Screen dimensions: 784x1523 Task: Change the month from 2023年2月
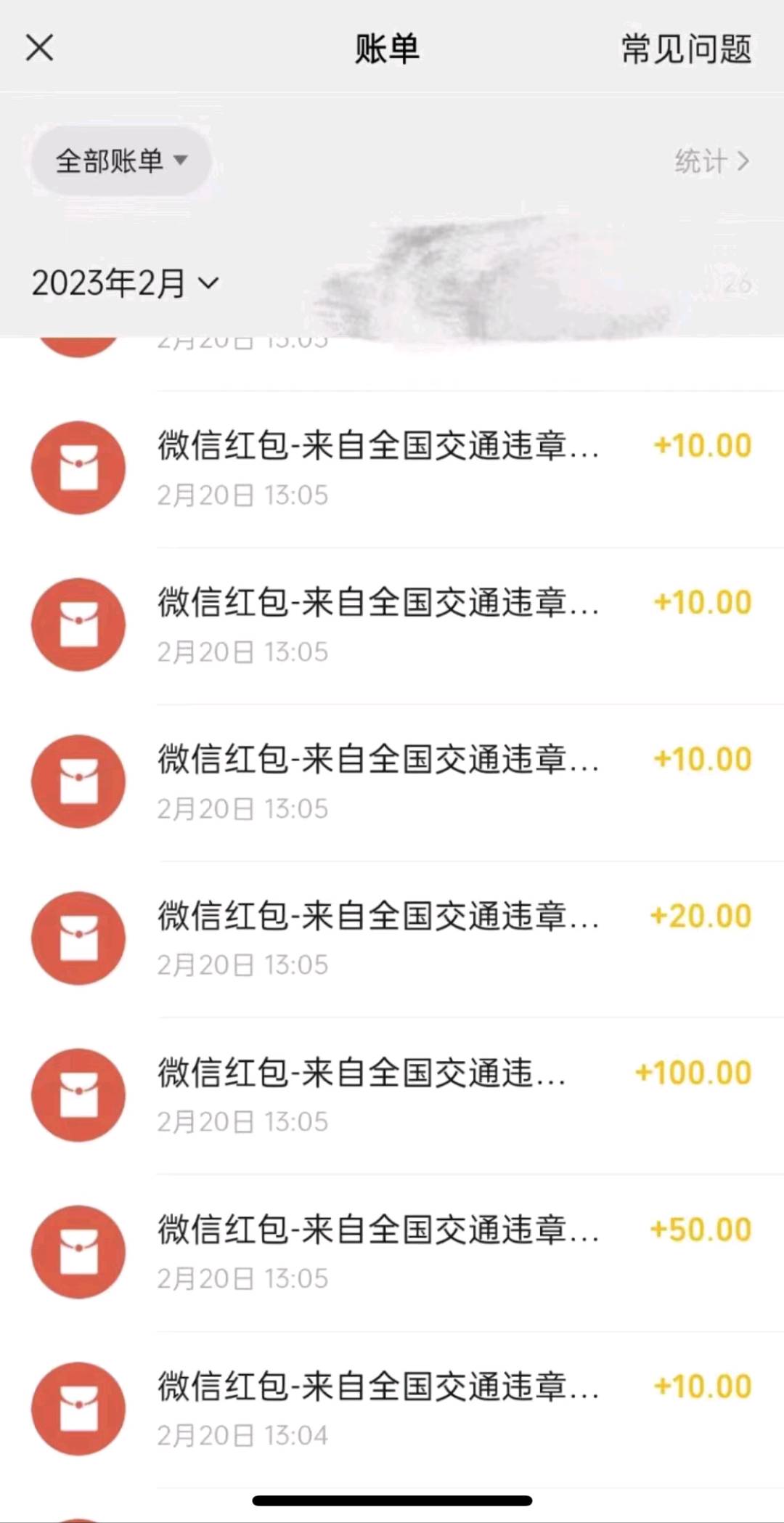pos(125,283)
